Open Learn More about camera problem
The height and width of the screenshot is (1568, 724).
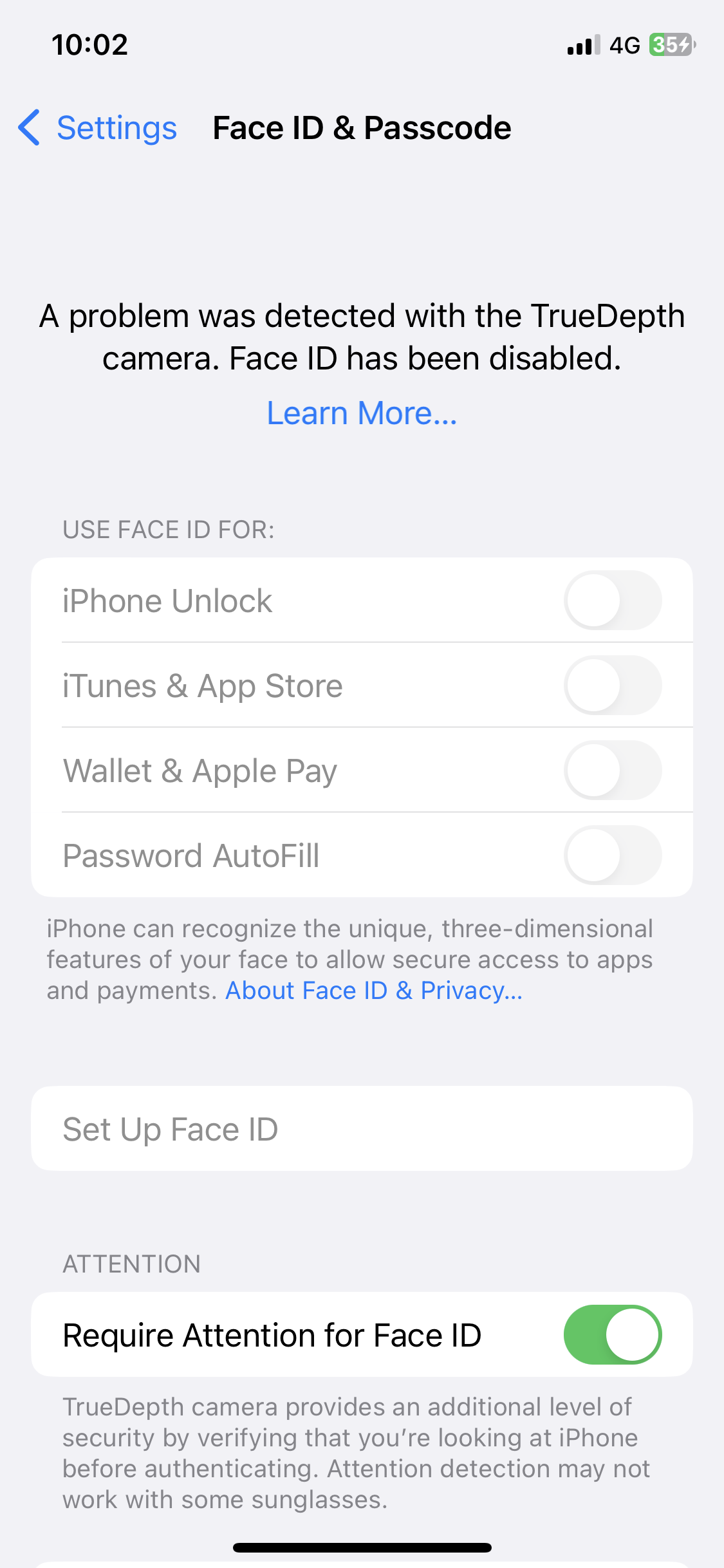pyautogui.click(x=362, y=413)
